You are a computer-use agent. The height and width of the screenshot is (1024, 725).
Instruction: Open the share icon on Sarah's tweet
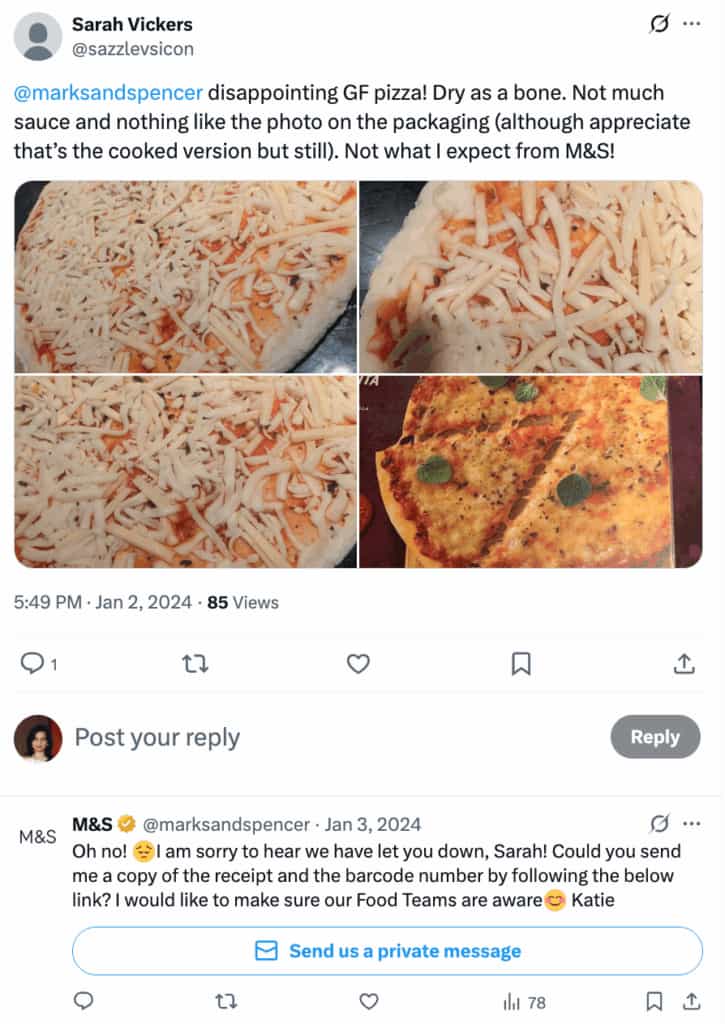point(684,662)
